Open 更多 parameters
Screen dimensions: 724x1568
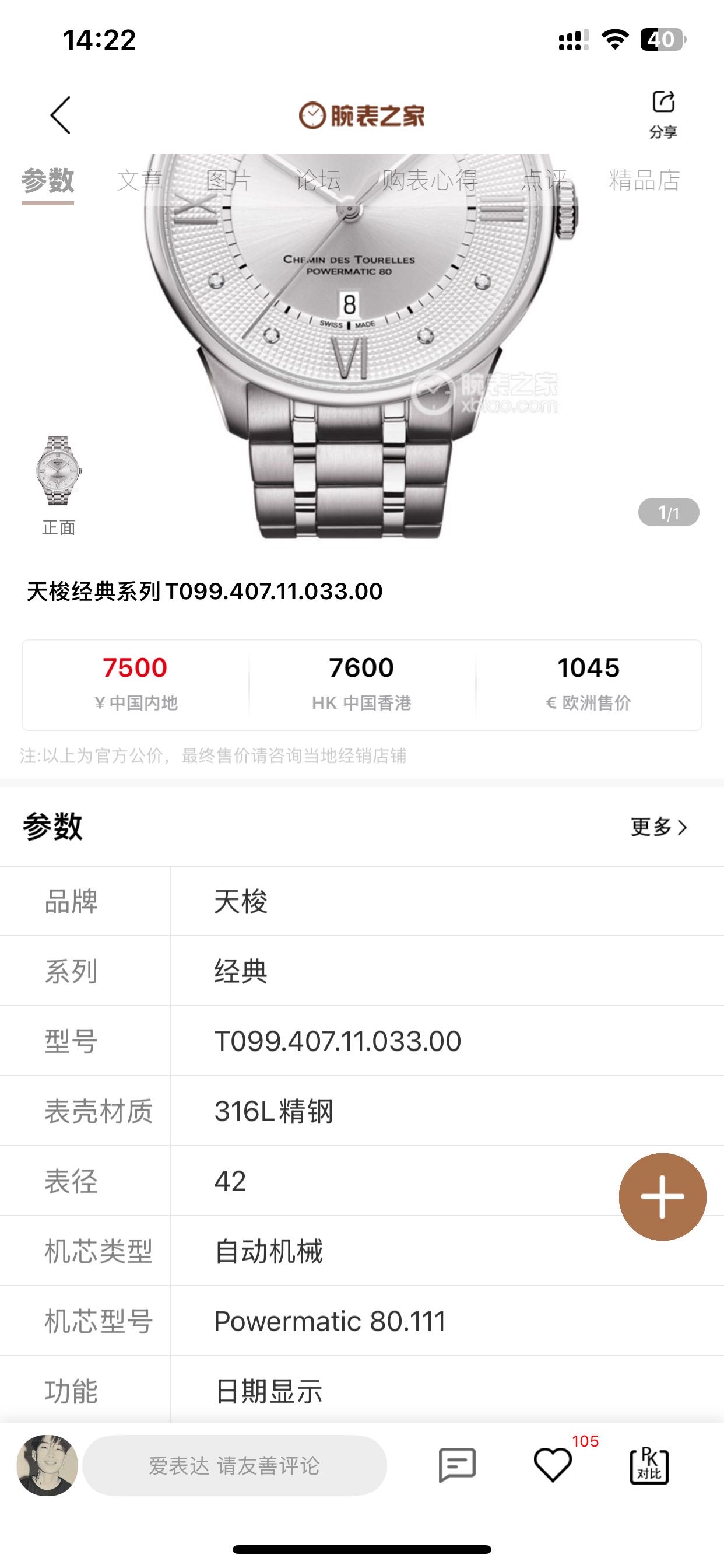click(x=658, y=827)
